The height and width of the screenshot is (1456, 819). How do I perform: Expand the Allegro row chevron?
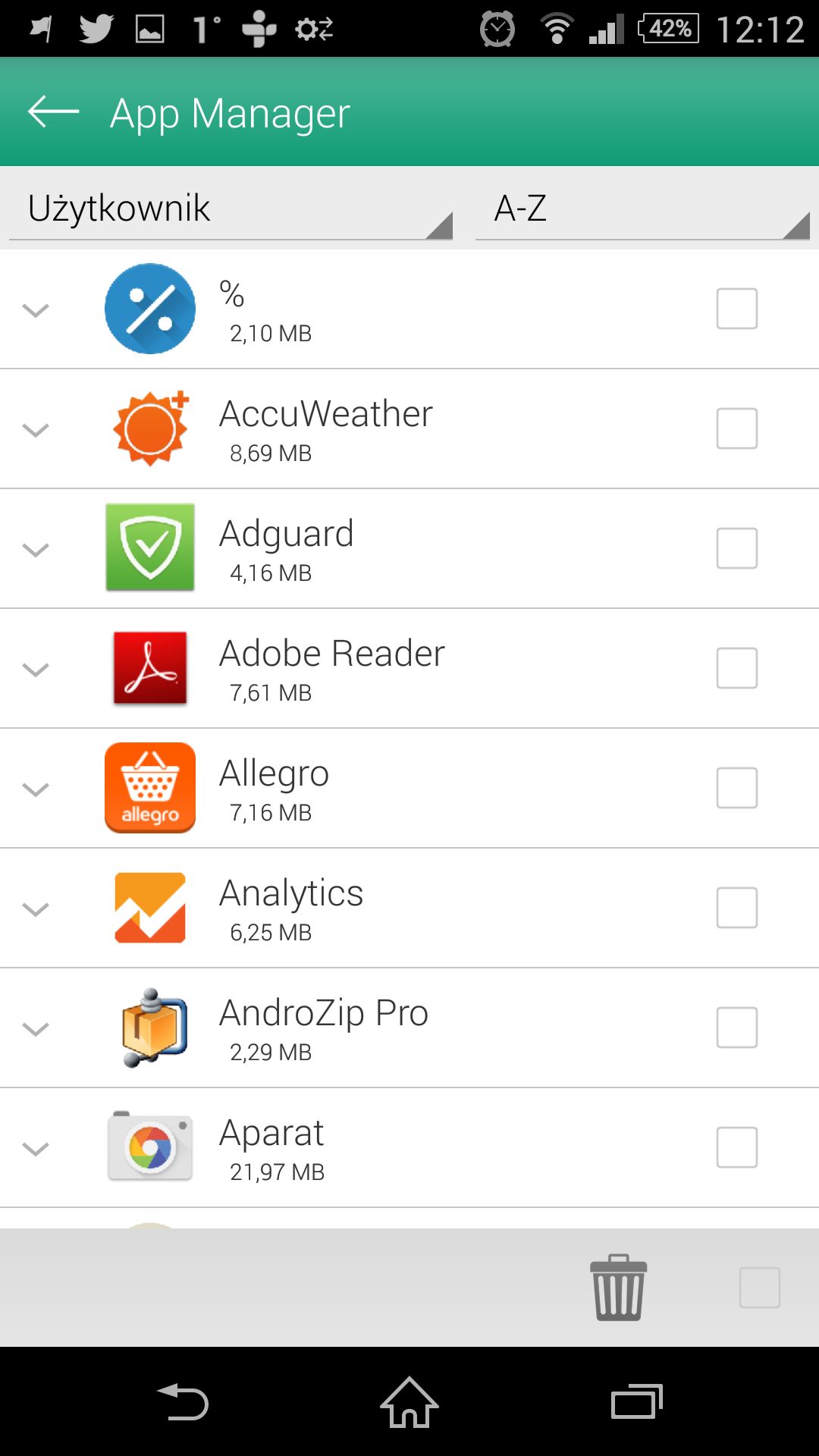coord(36,789)
